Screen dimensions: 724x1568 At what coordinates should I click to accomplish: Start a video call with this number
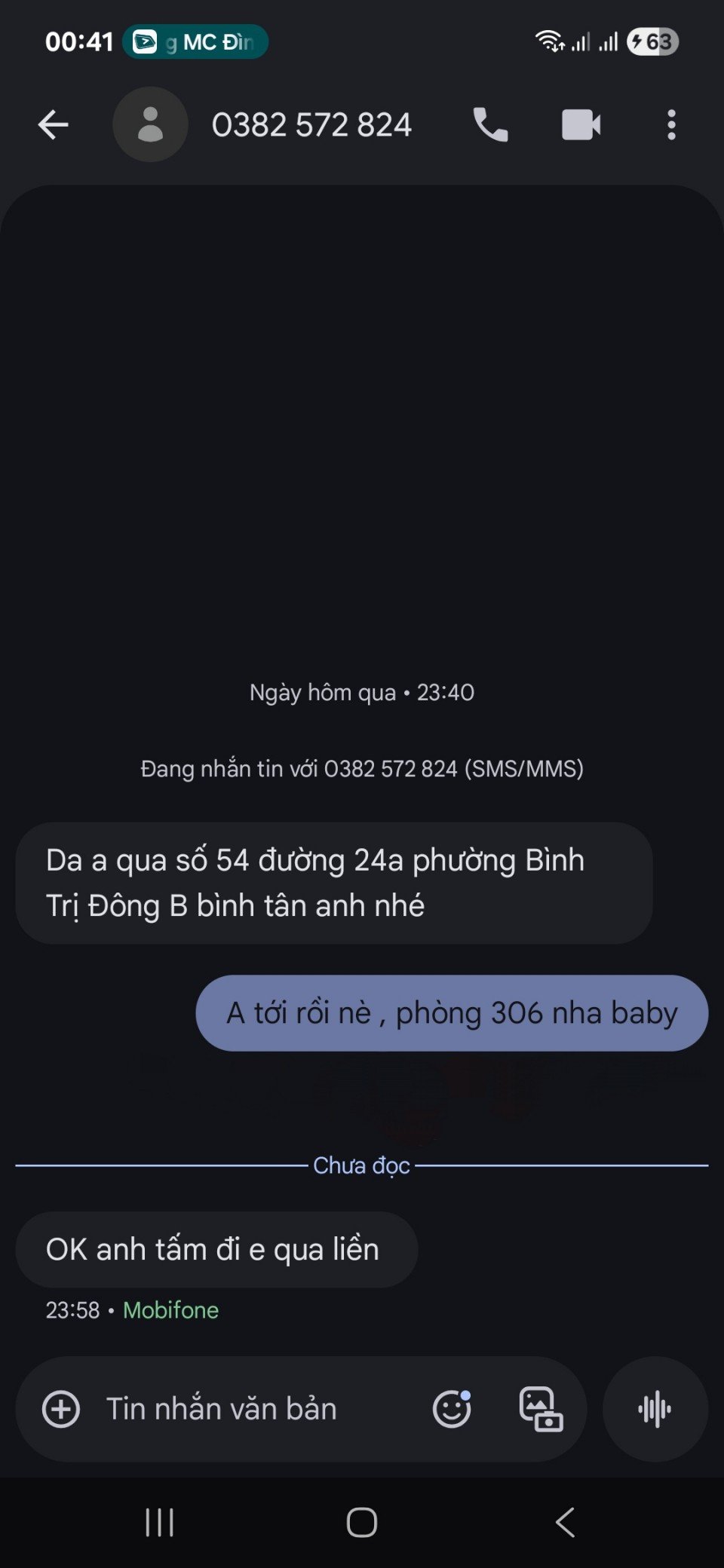pyautogui.click(x=581, y=124)
